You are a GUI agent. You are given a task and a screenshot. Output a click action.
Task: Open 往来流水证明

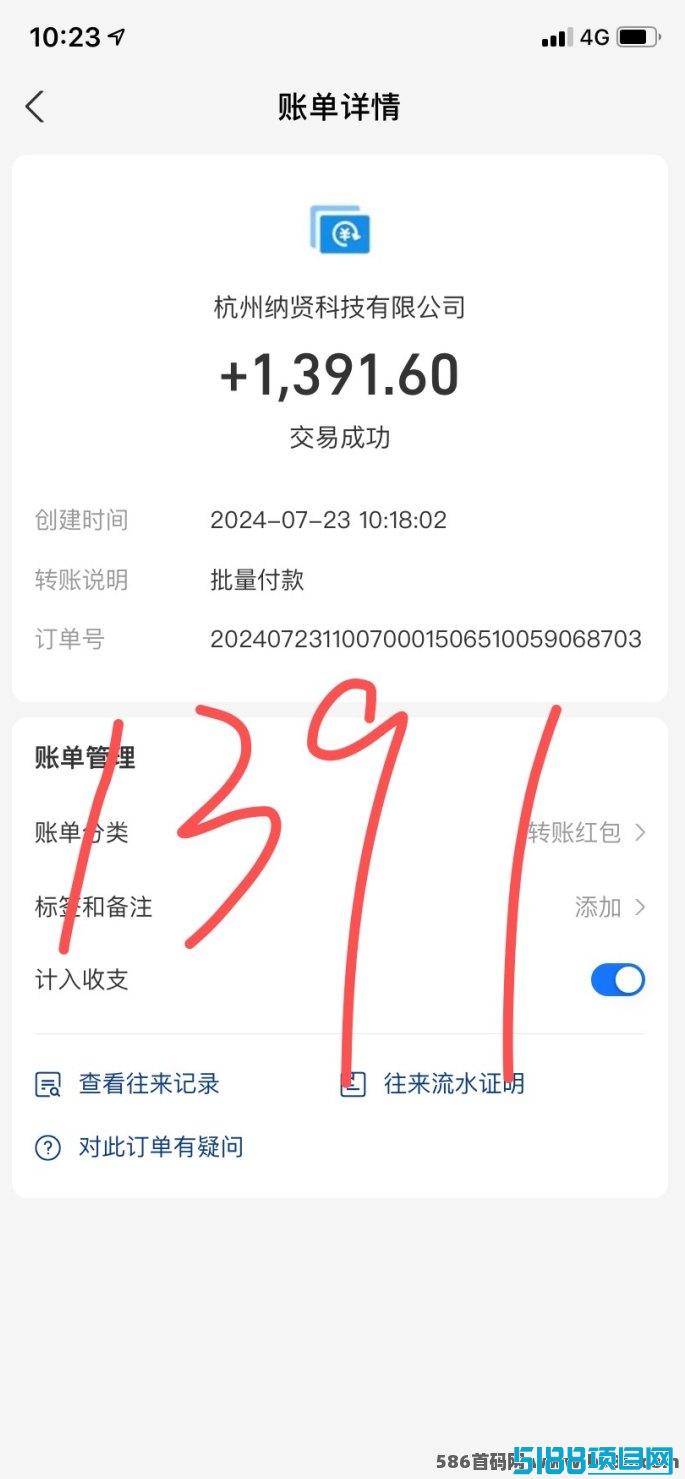(432, 1084)
